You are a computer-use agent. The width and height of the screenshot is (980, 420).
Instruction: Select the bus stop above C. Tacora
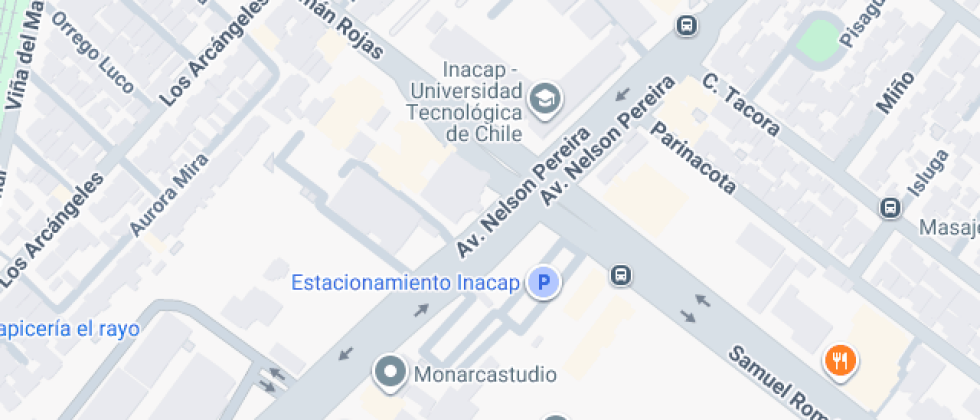(x=686, y=25)
